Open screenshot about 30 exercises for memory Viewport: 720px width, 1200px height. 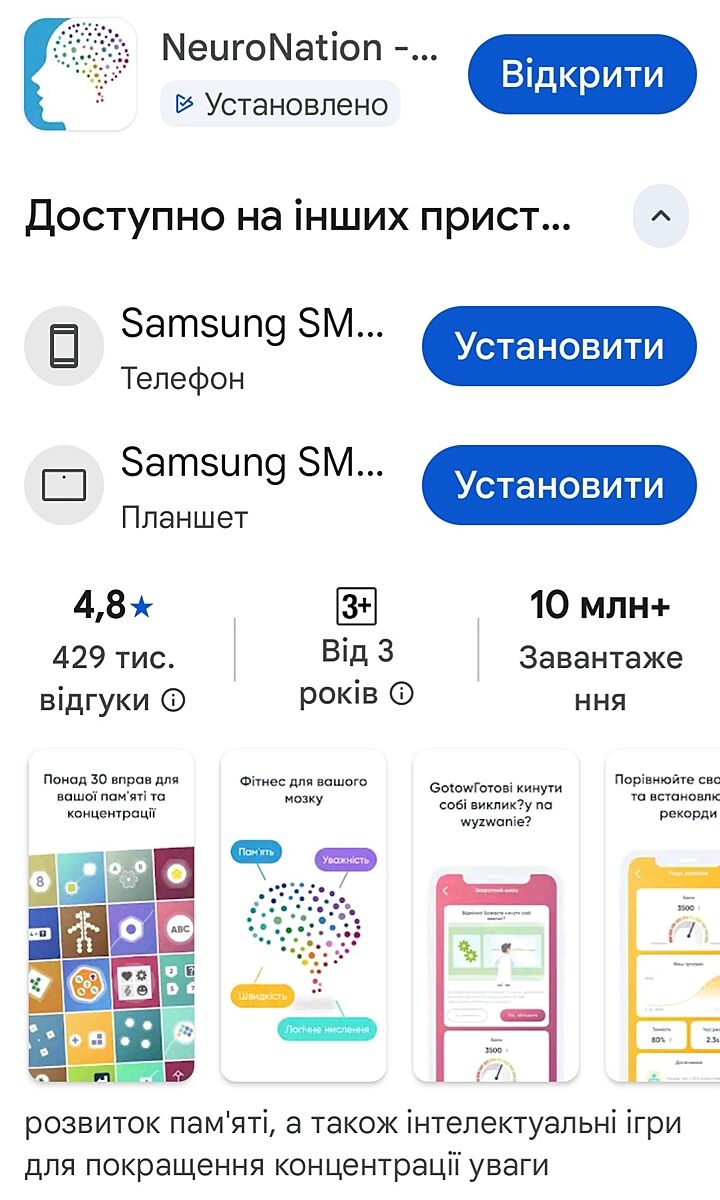[111, 915]
